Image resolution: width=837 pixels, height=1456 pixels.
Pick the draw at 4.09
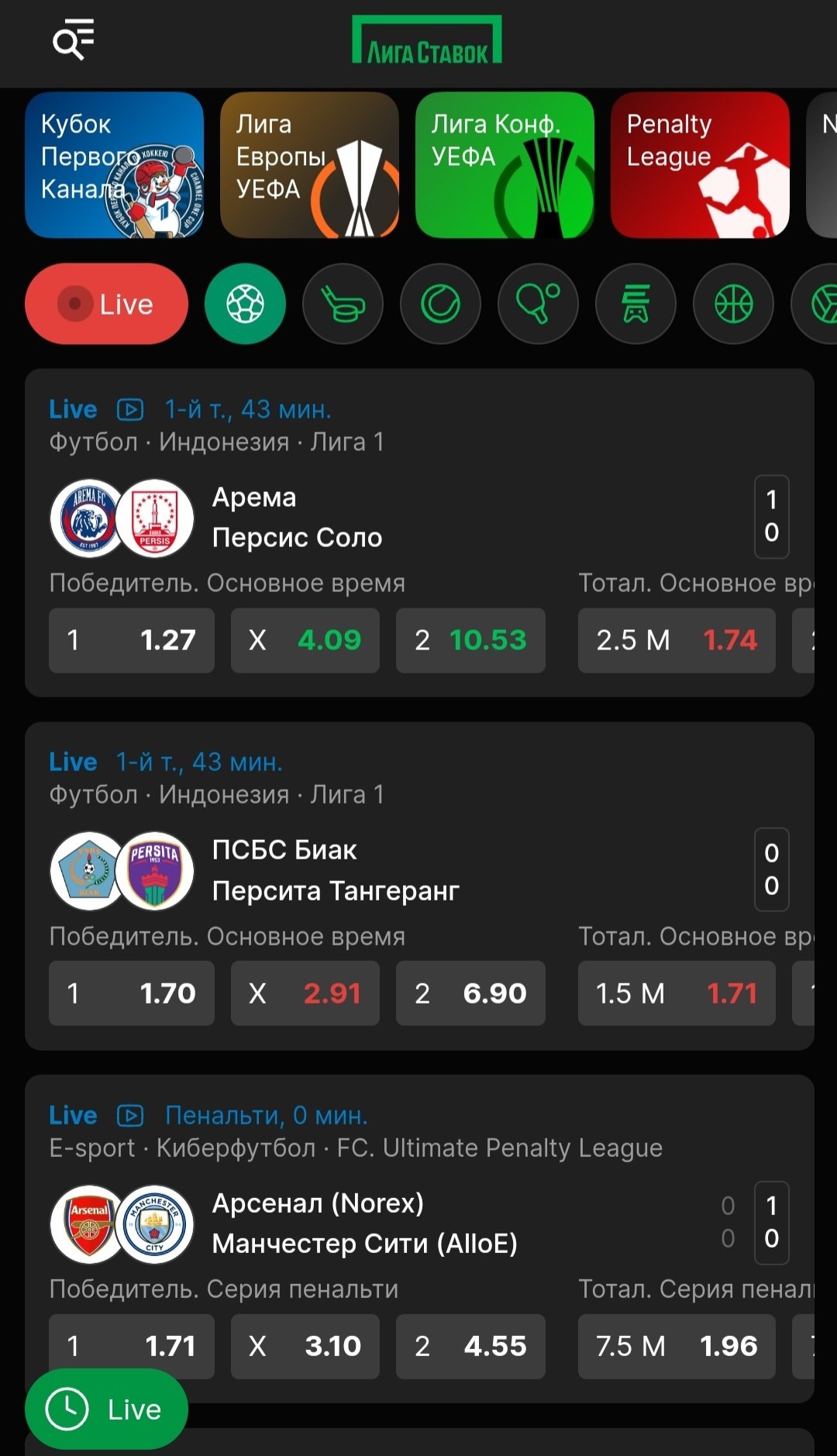click(305, 640)
